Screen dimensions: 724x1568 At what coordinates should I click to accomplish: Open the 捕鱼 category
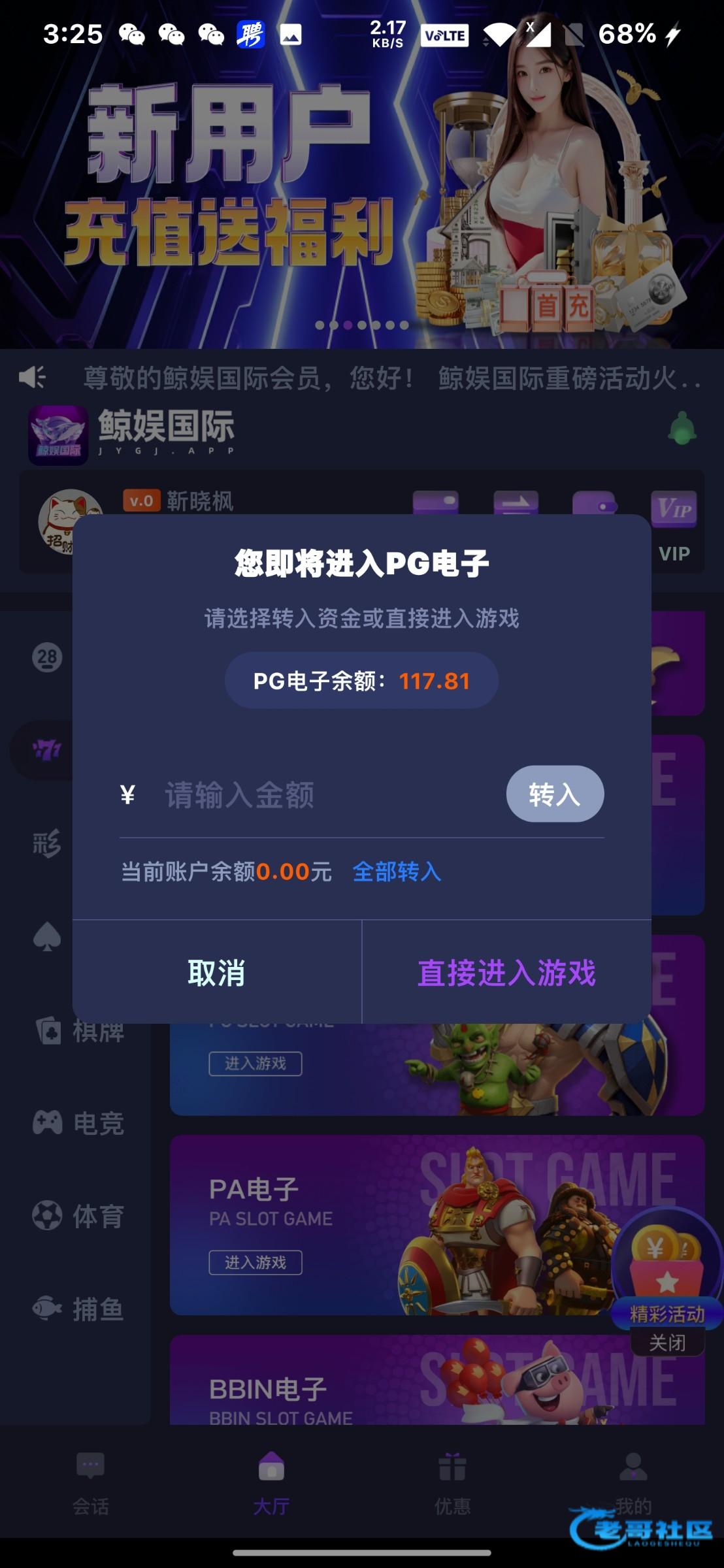tap(78, 1309)
